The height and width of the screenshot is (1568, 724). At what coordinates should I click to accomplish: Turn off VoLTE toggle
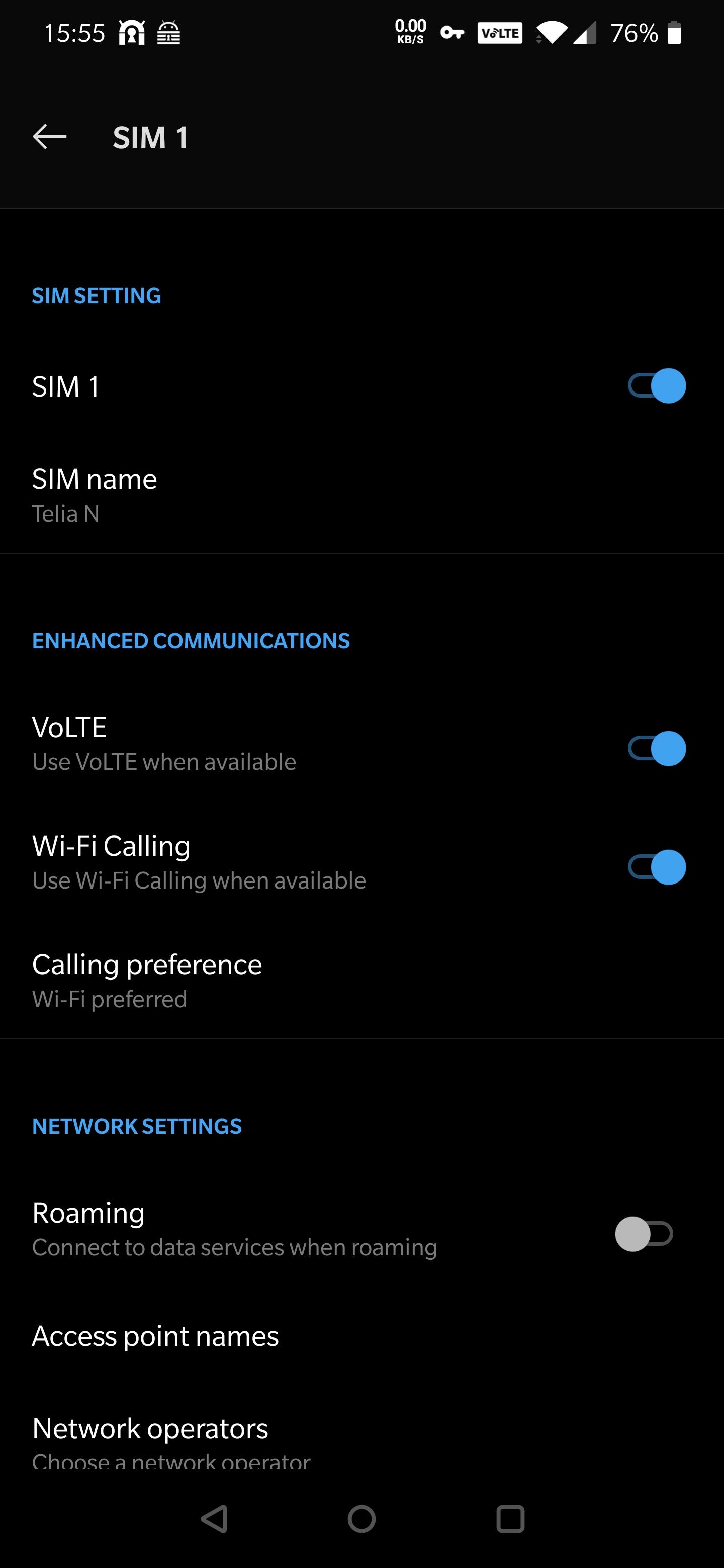[657, 748]
